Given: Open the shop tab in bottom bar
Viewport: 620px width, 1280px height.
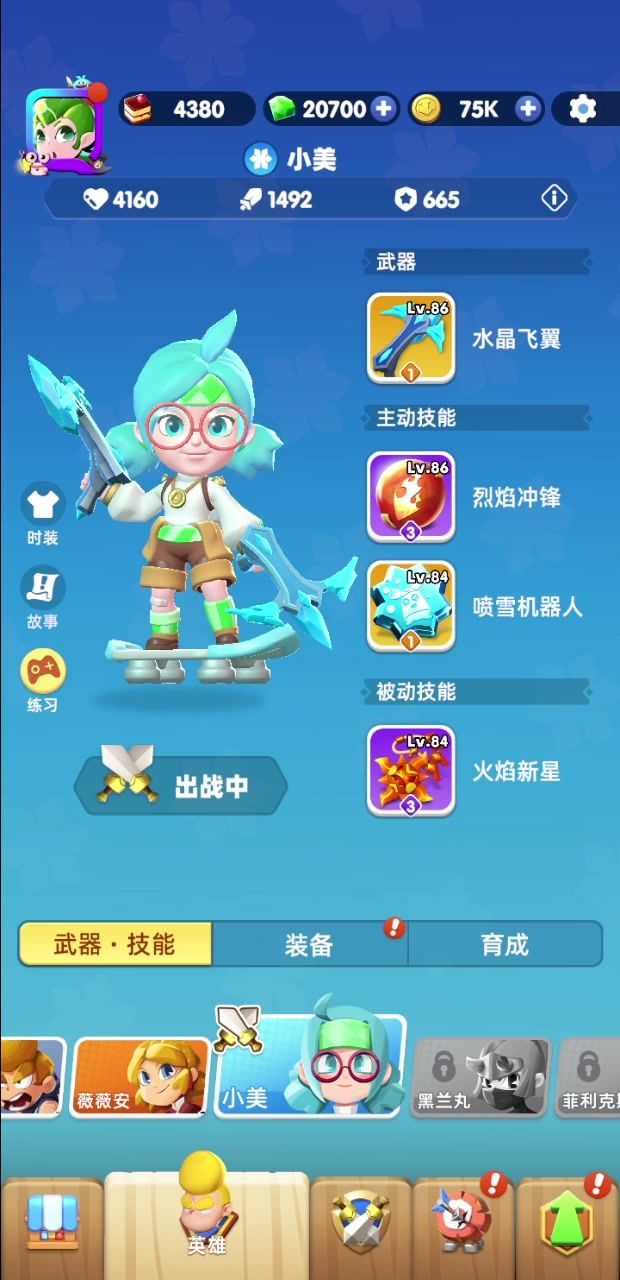Looking at the screenshot, I should point(50,1224).
